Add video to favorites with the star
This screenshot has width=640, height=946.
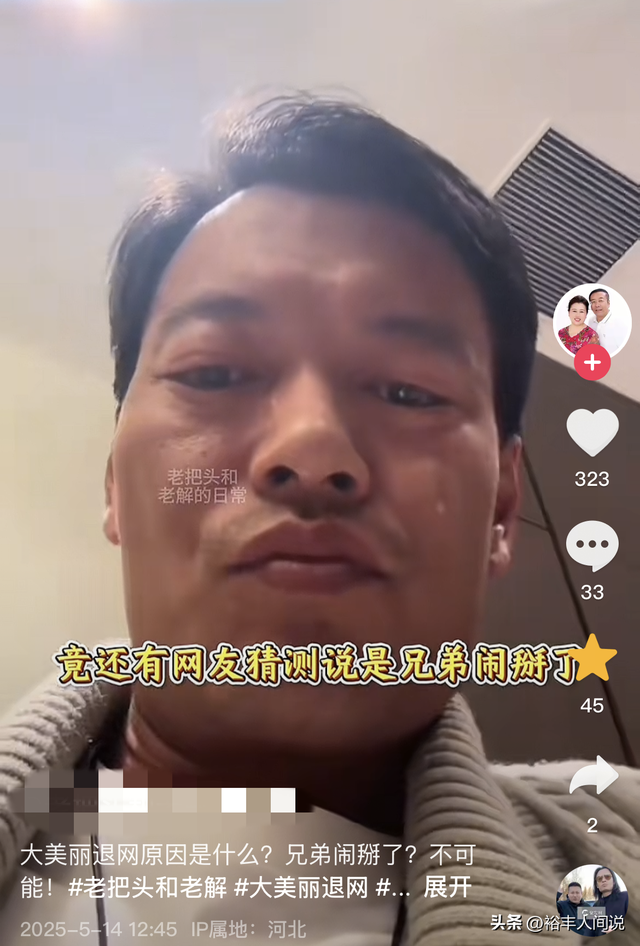592,659
